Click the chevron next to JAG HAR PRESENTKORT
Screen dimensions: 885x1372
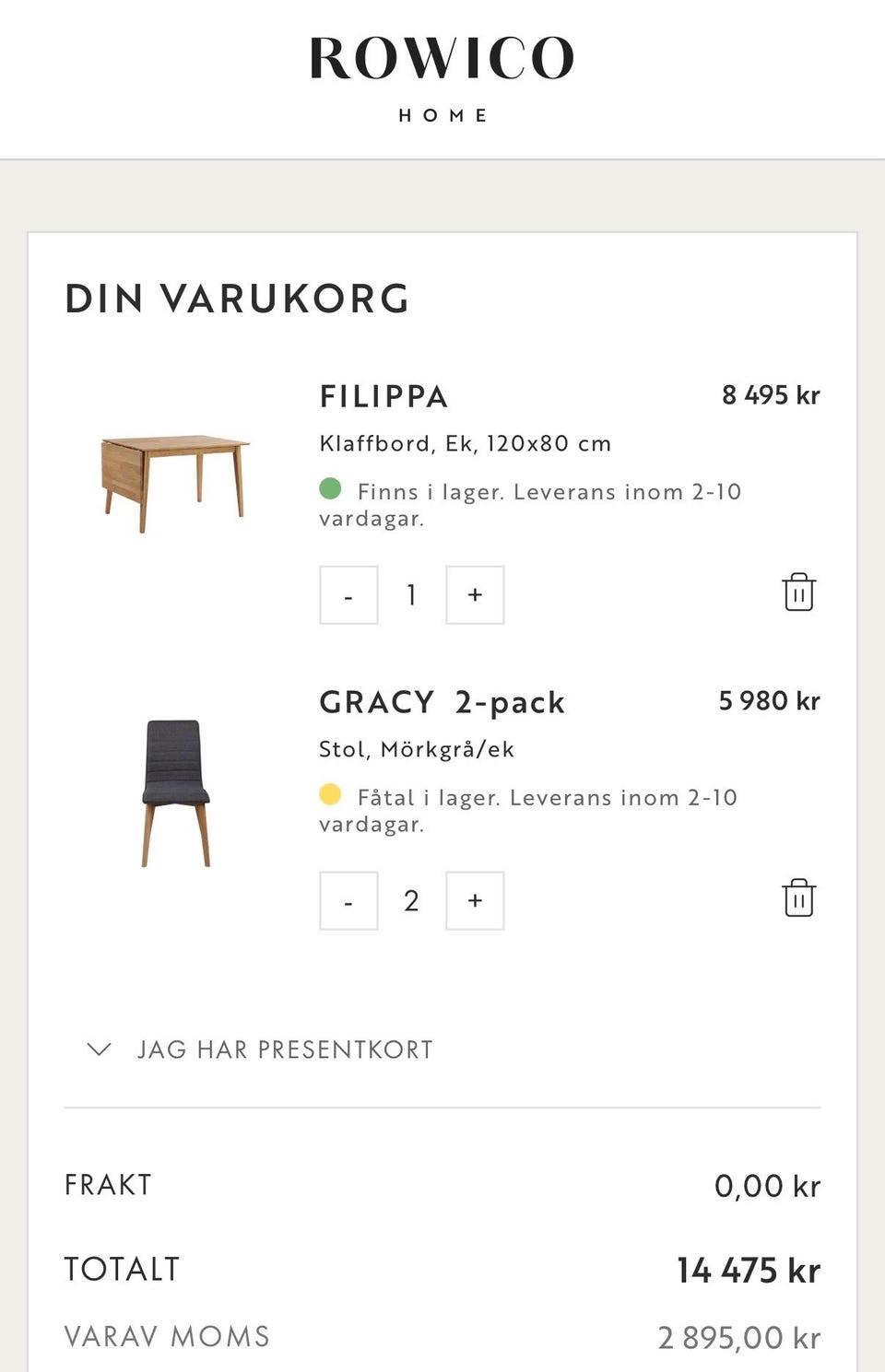point(100,1050)
